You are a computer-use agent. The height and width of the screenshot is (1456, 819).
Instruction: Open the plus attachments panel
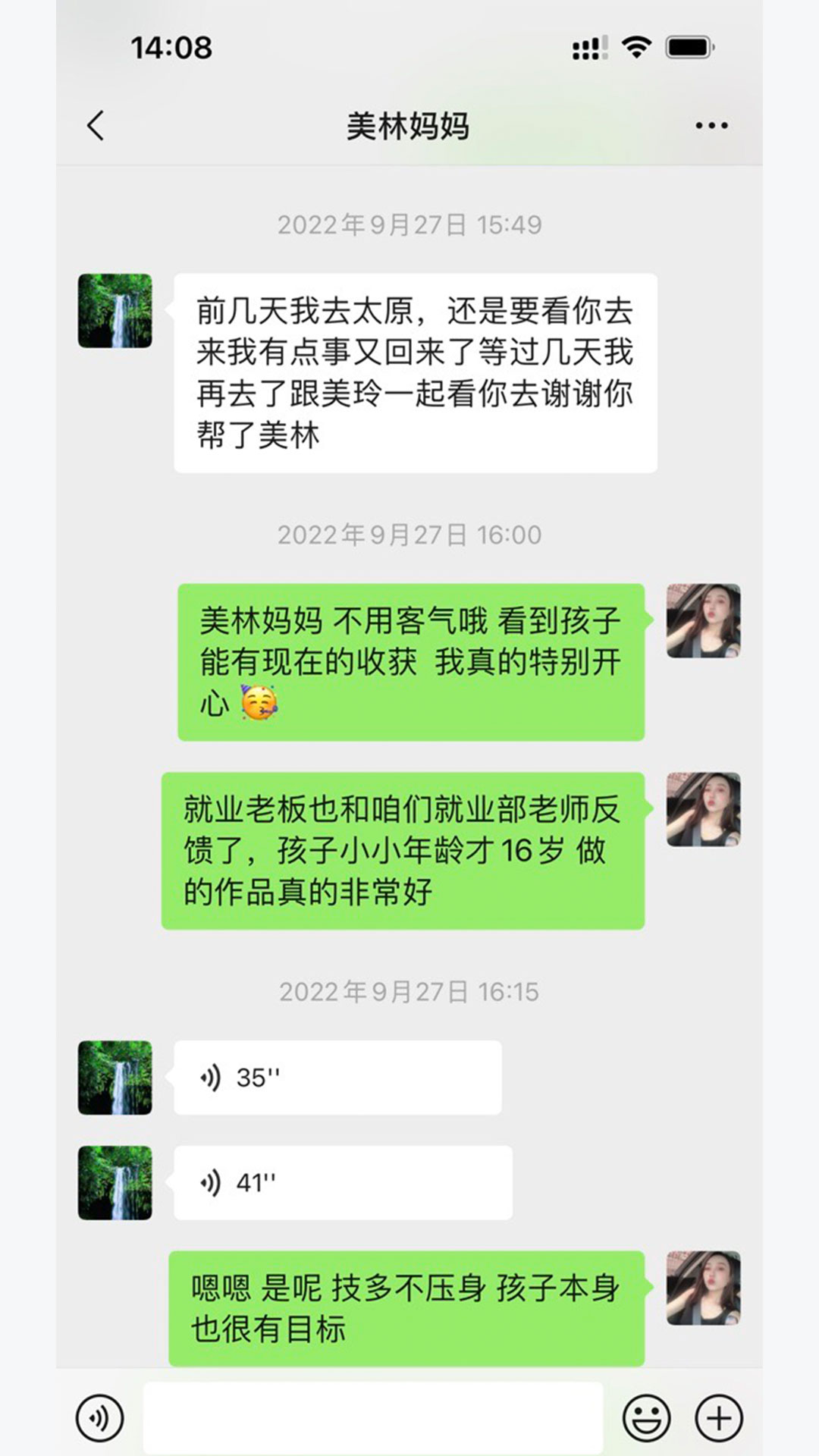coord(718,1417)
